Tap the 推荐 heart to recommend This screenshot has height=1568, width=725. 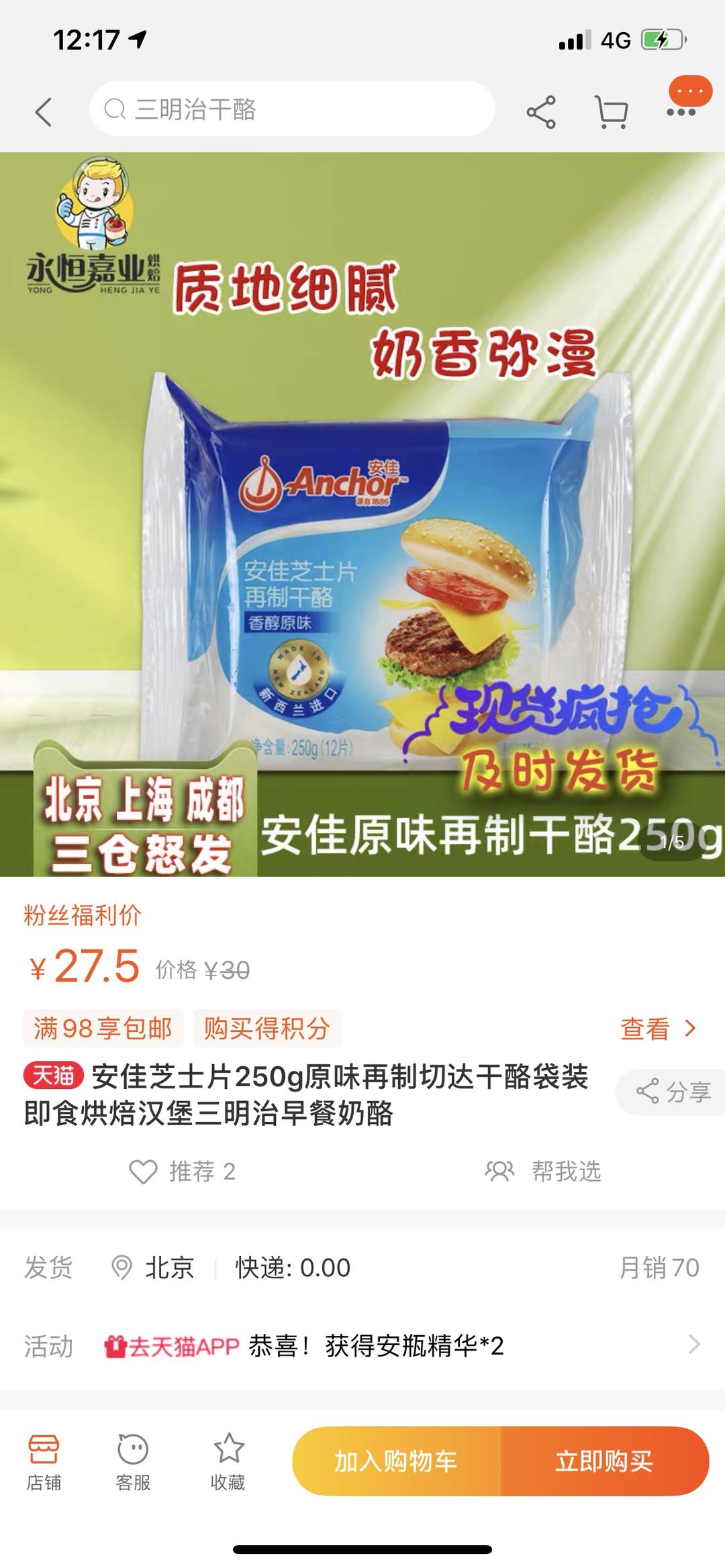pyautogui.click(x=183, y=1171)
